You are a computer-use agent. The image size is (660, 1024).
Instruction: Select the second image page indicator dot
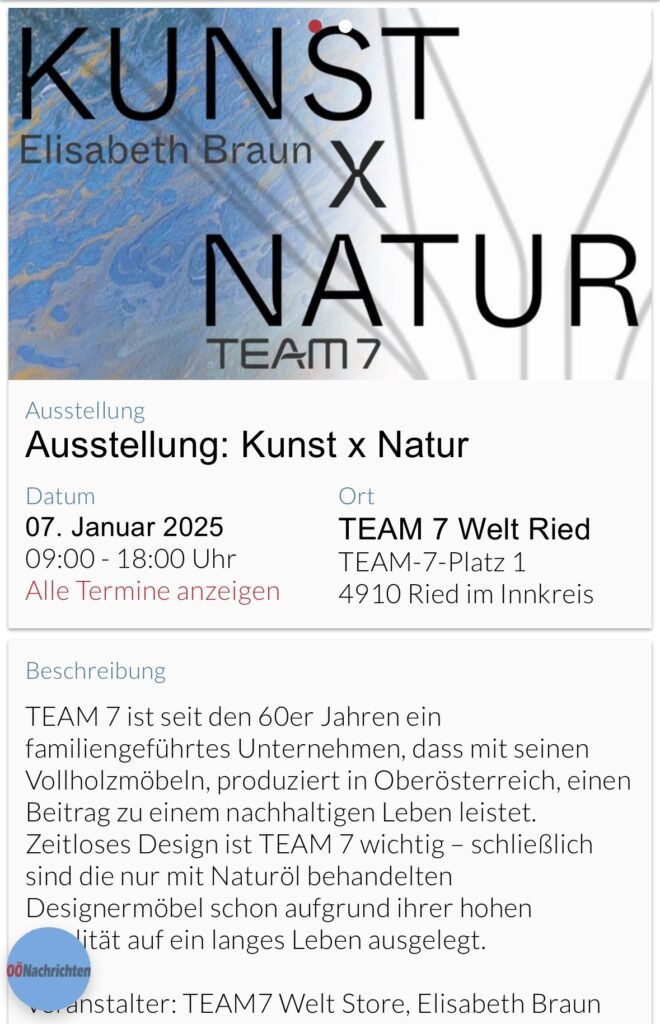pos(345,26)
